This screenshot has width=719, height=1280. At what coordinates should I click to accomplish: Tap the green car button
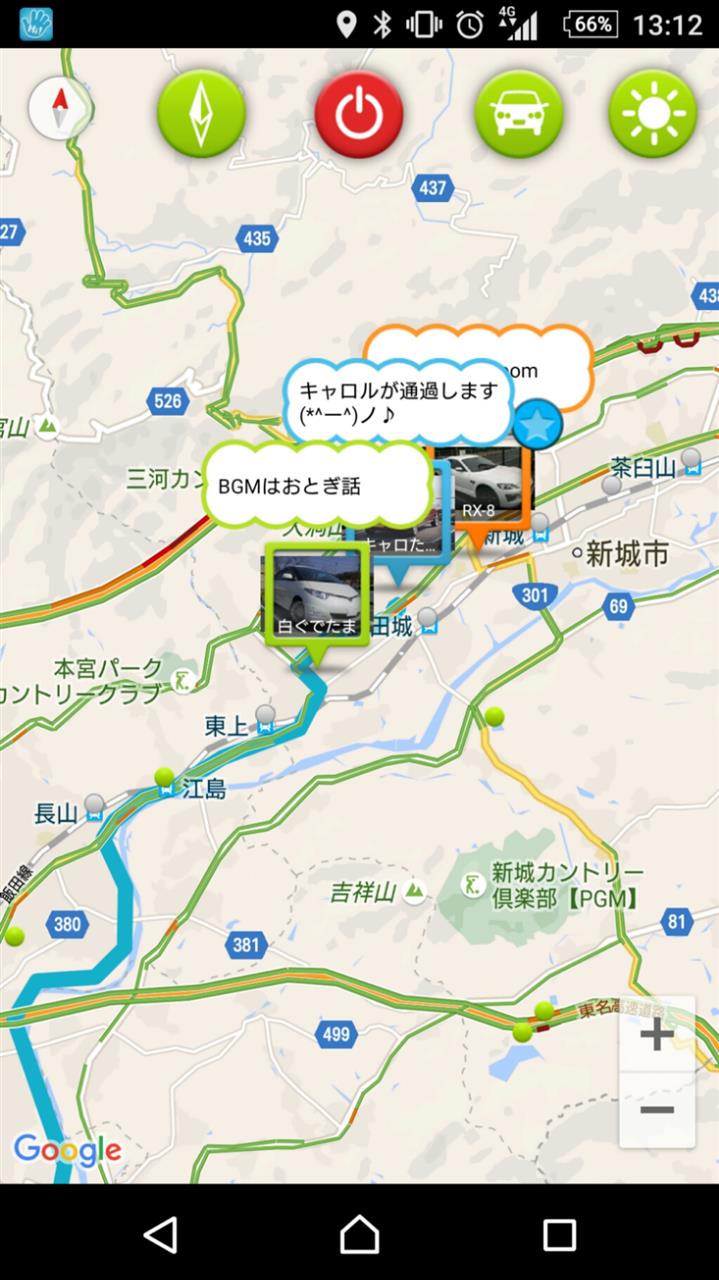click(518, 113)
